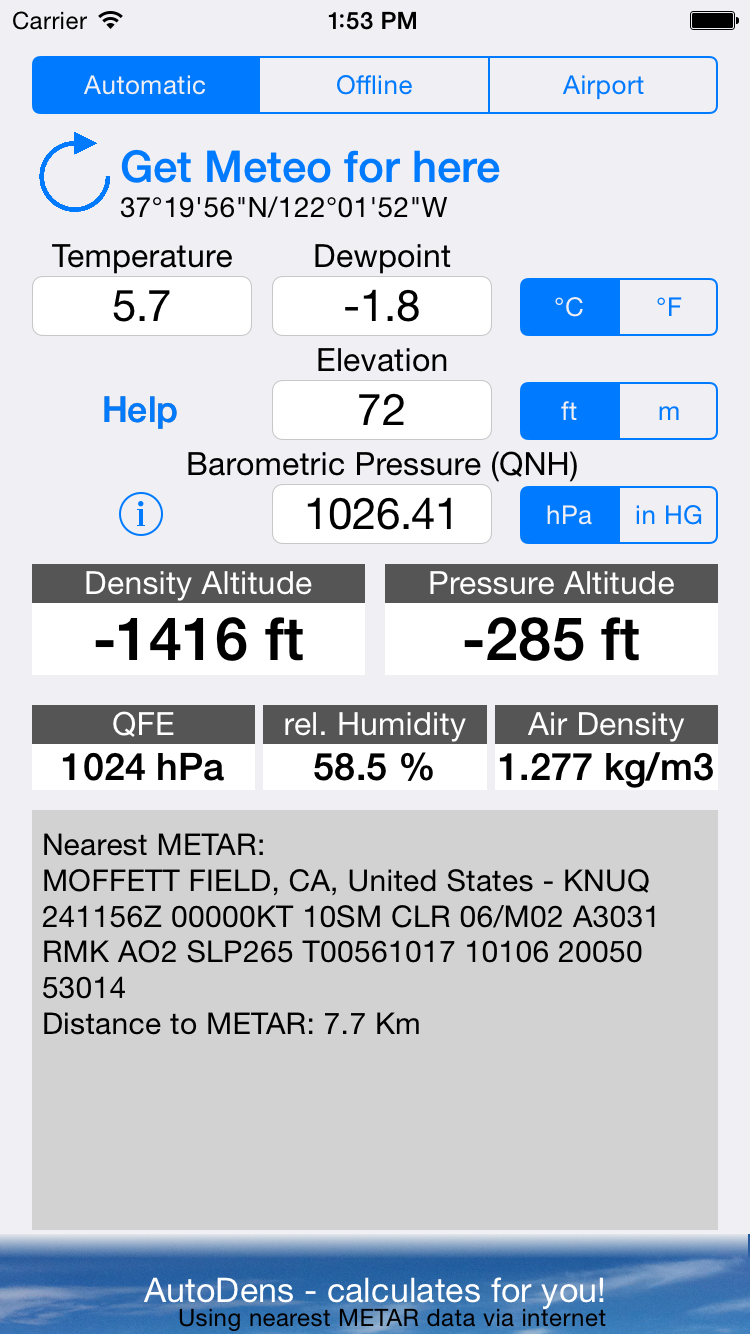Viewport: 750px width, 1334px height.
Task: Switch to the Automatic mode tab
Action: click(x=146, y=85)
